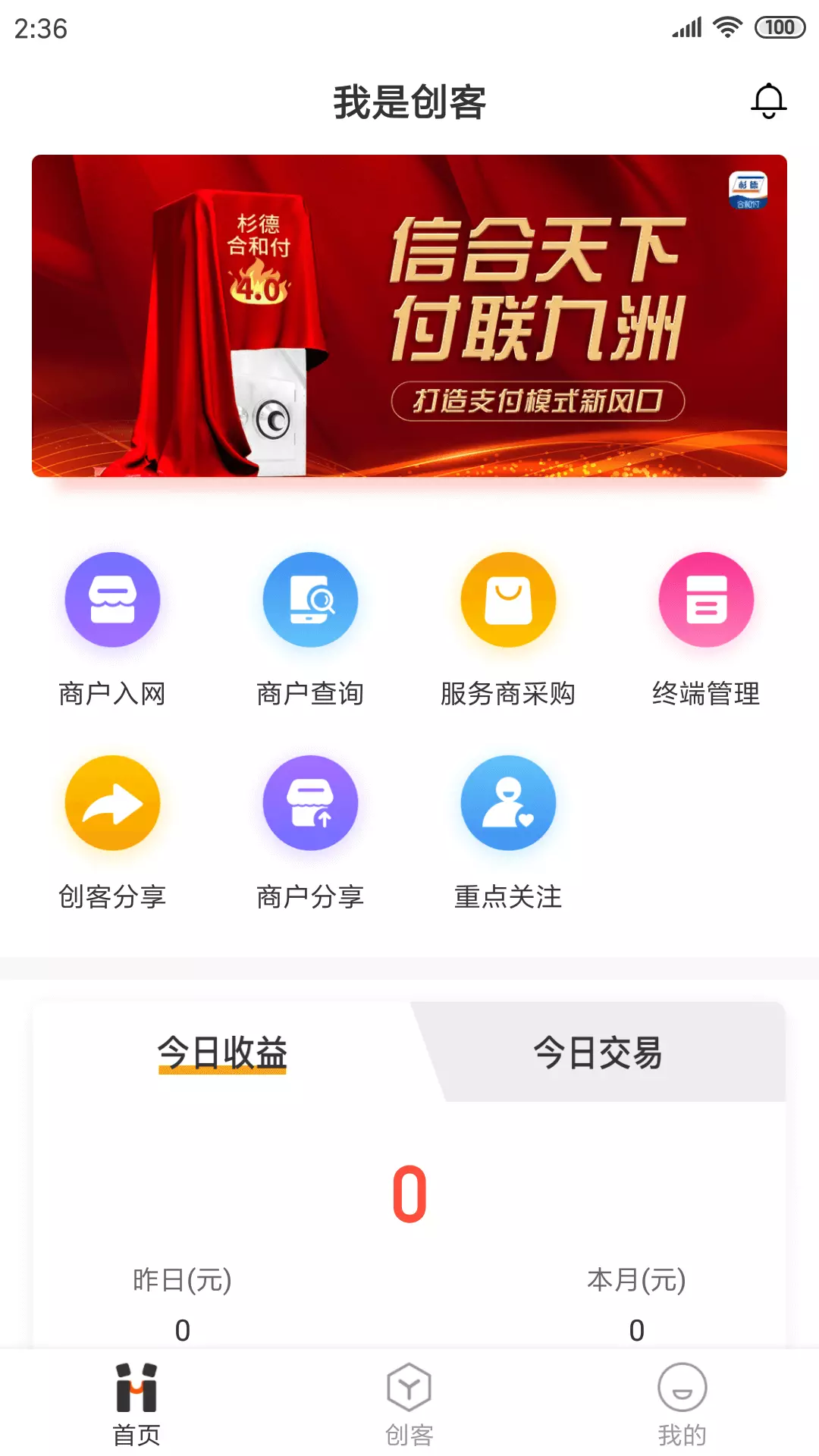
Task: Switch to the 今日交易 tab
Action: point(598,1053)
